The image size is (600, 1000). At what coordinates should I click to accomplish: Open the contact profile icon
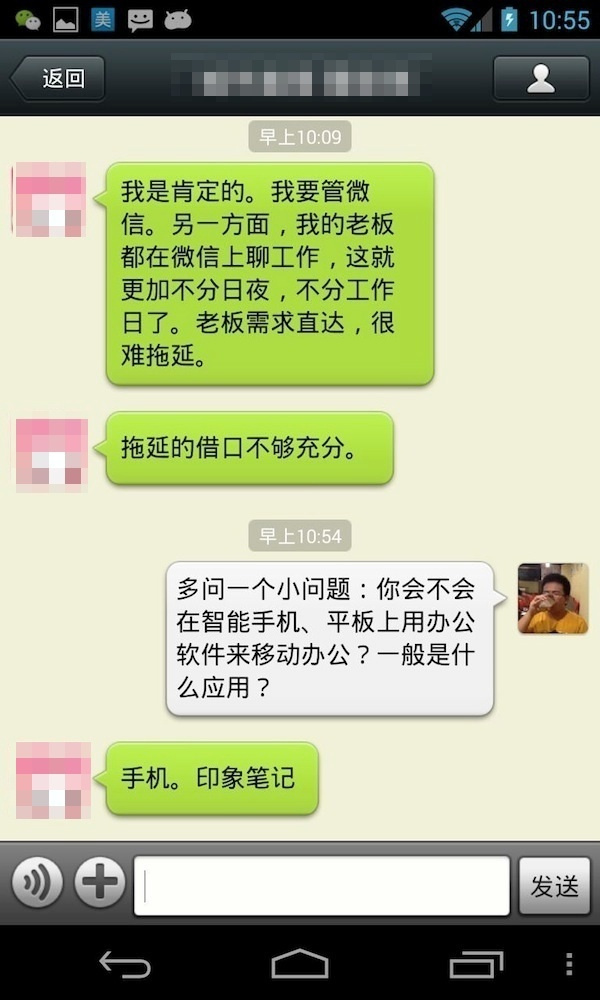point(541,79)
